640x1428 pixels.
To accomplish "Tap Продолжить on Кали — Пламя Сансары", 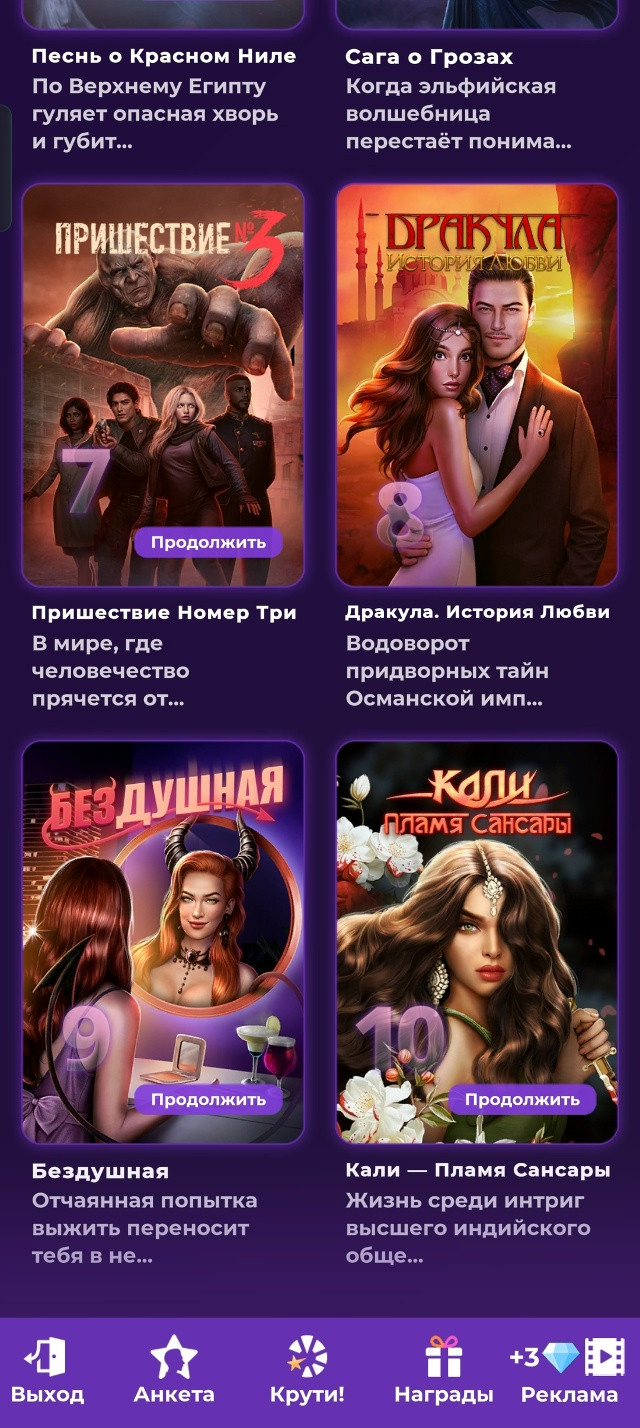I will (522, 1100).
